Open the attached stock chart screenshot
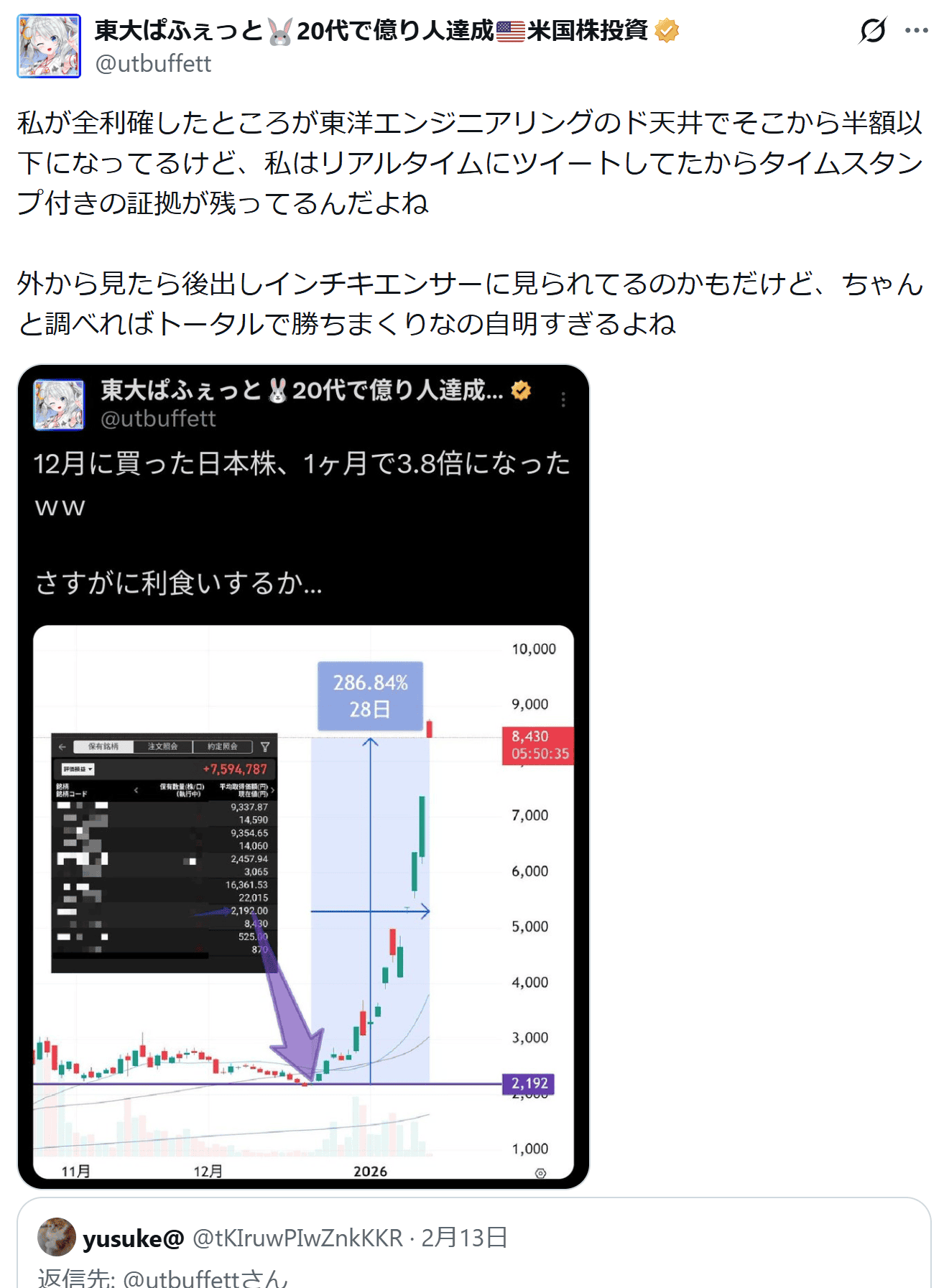The height and width of the screenshot is (1288, 944). pos(303,776)
